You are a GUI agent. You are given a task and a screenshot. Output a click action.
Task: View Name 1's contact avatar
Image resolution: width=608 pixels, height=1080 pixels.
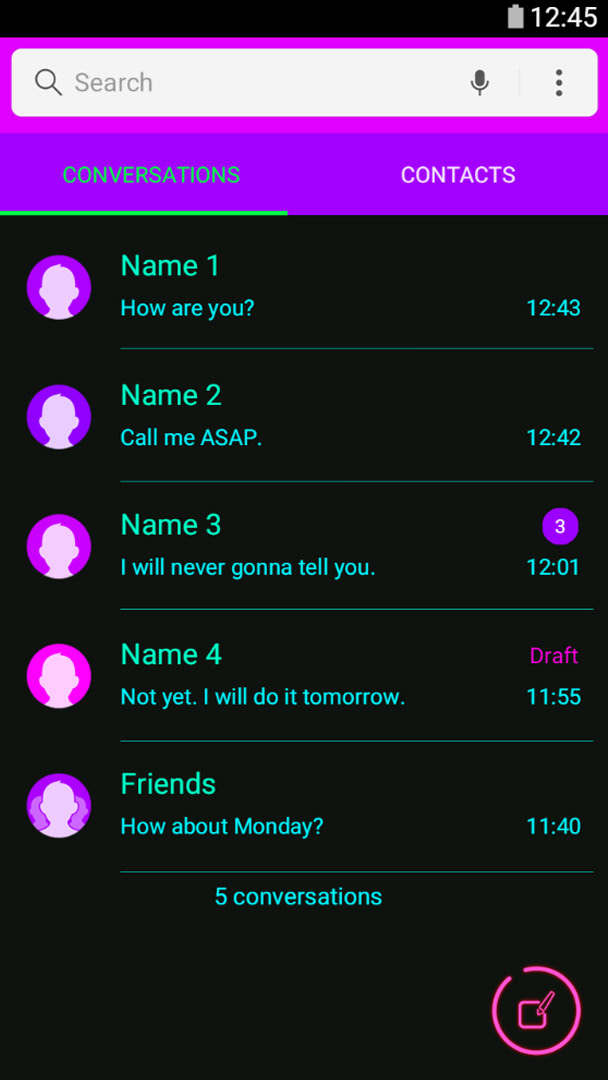point(59,287)
